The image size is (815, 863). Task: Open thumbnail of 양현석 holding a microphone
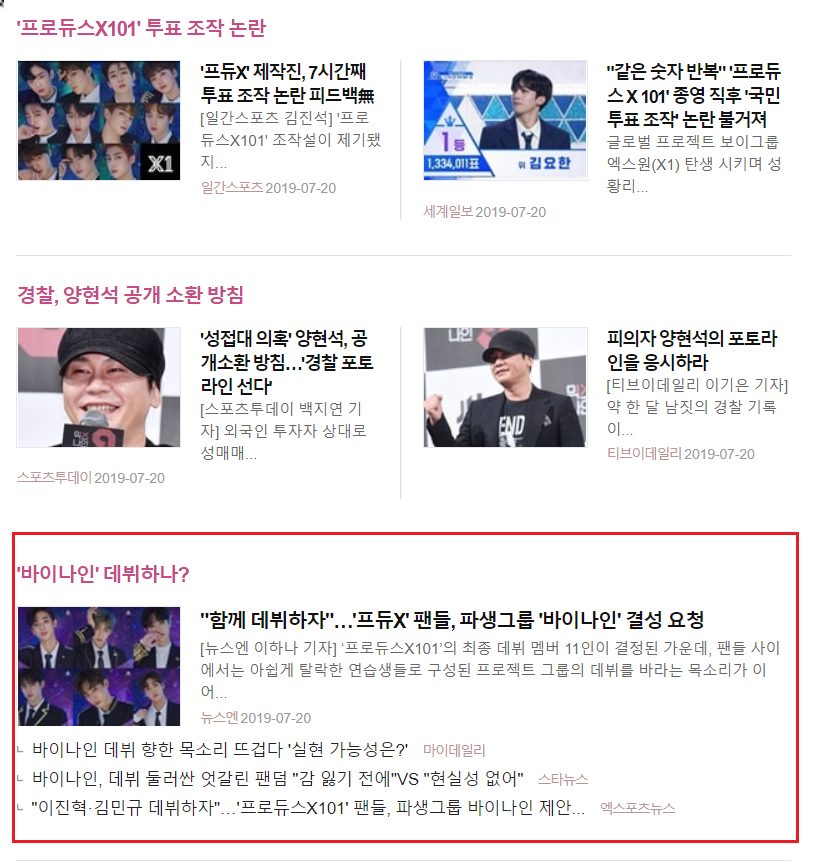point(99,387)
